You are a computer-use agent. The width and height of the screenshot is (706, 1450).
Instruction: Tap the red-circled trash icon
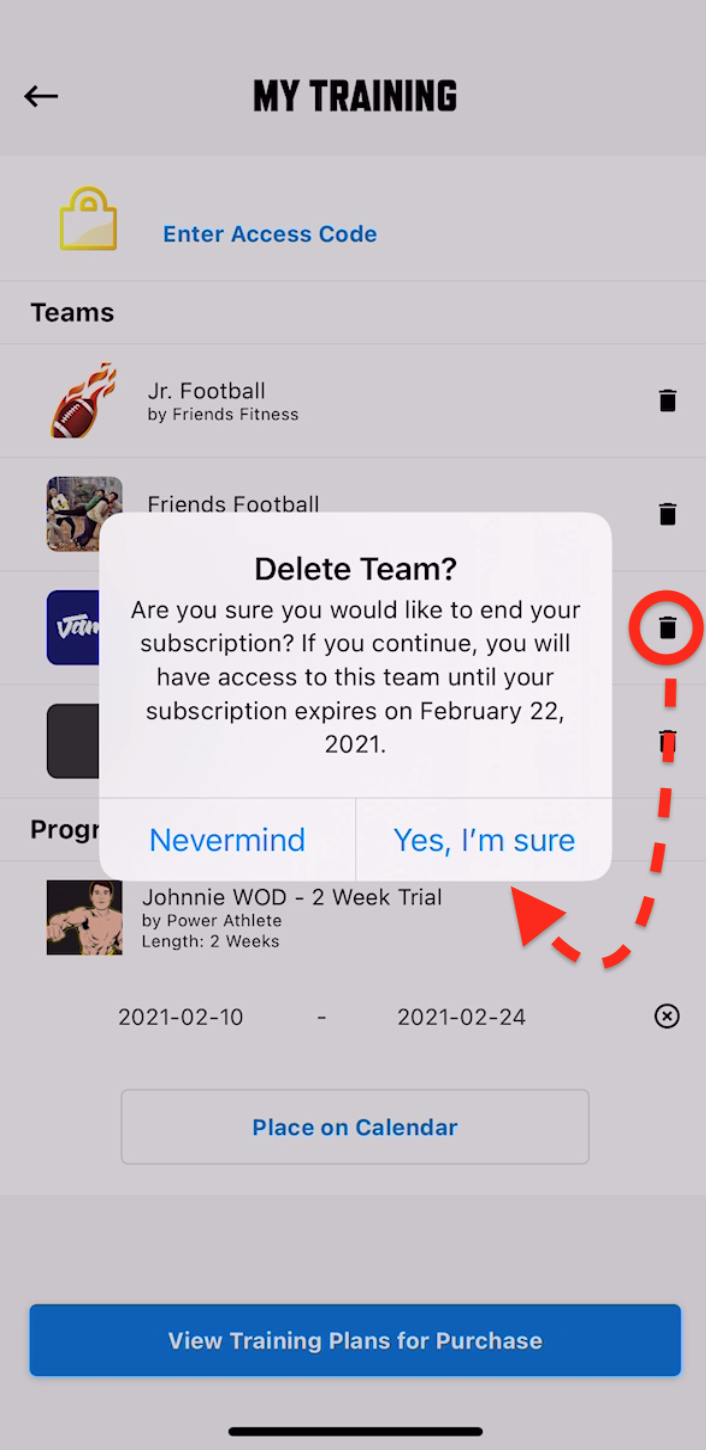pyautogui.click(x=667, y=628)
